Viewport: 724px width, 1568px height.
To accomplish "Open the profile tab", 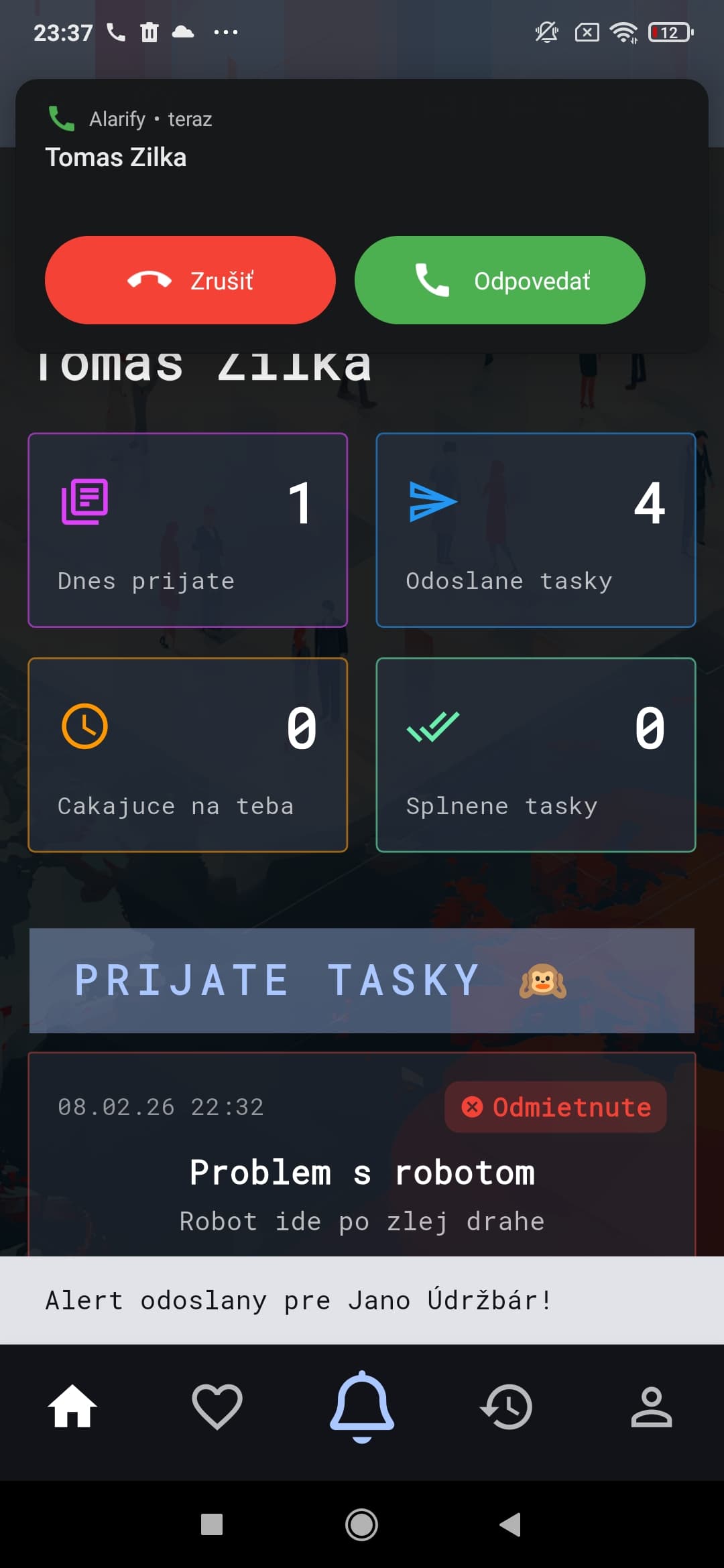I will tap(651, 1407).
